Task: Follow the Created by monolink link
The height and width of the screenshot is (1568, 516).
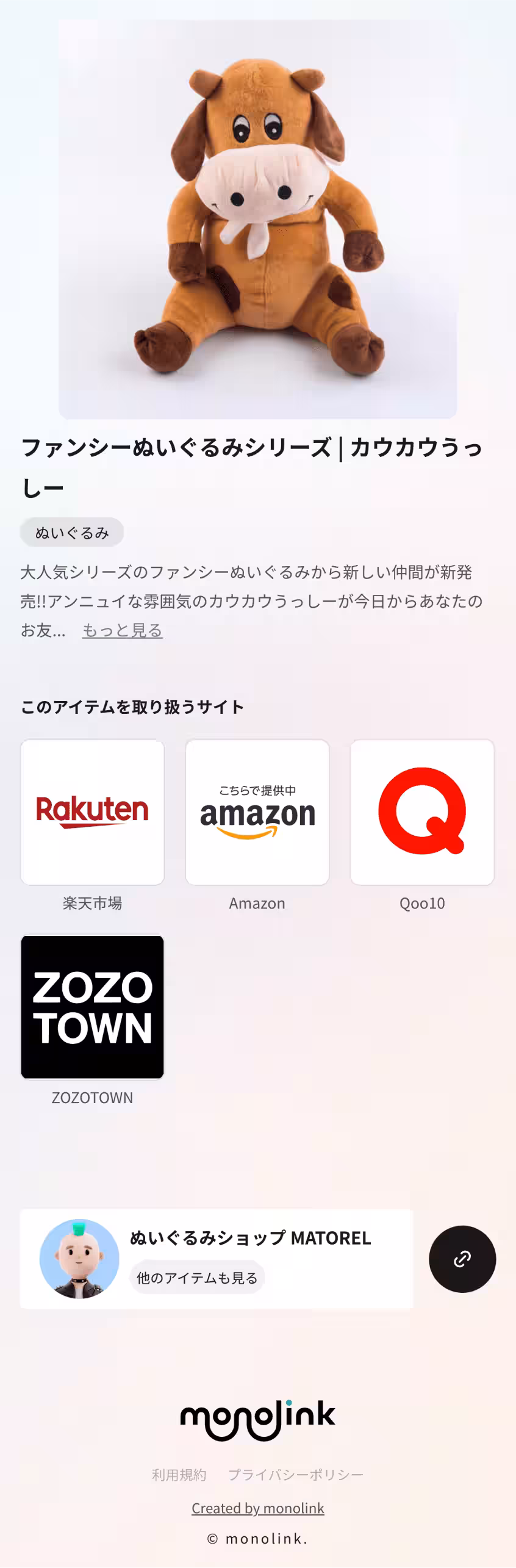Action: click(x=258, y=1508)
